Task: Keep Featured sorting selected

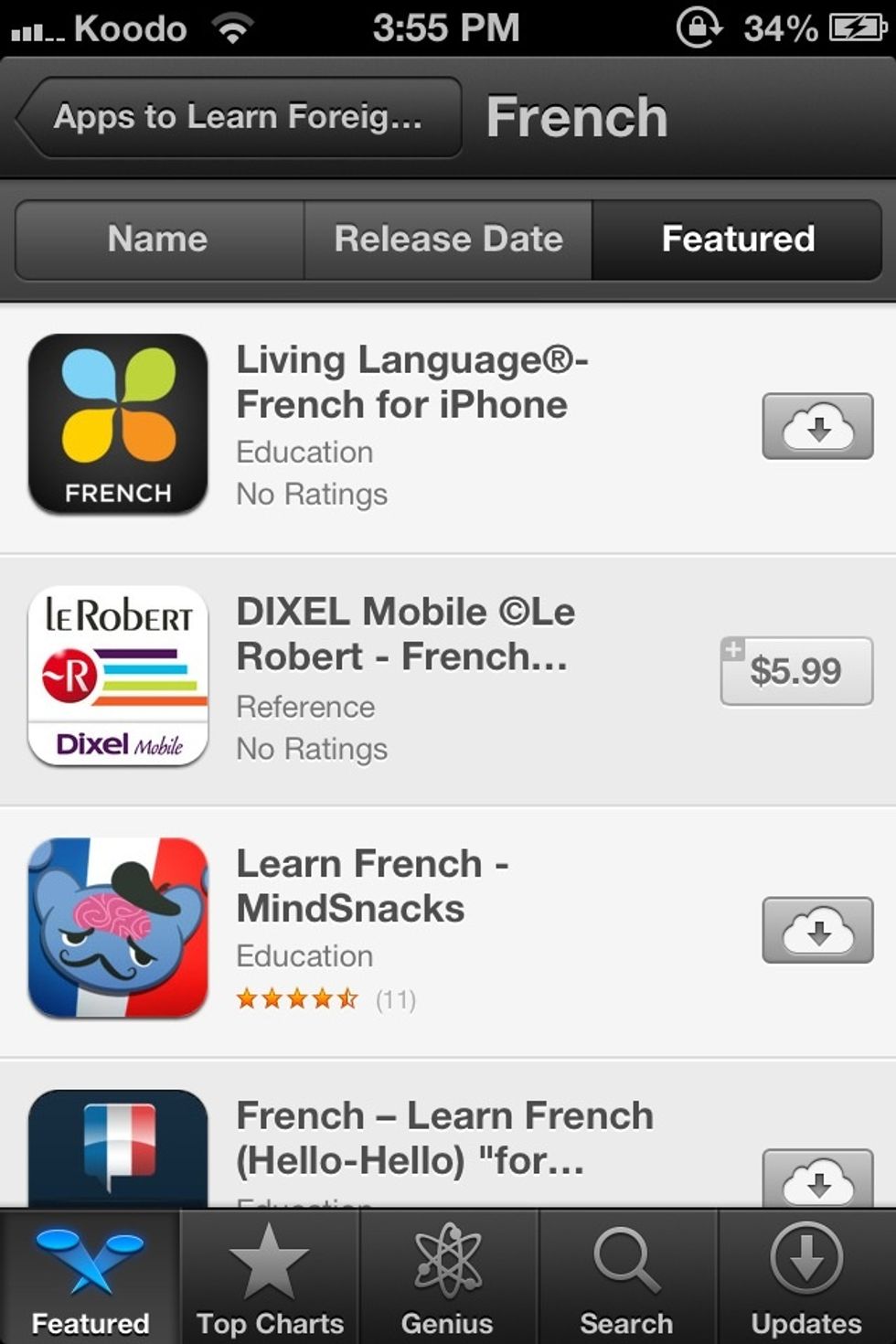Action: pos(739,240)
